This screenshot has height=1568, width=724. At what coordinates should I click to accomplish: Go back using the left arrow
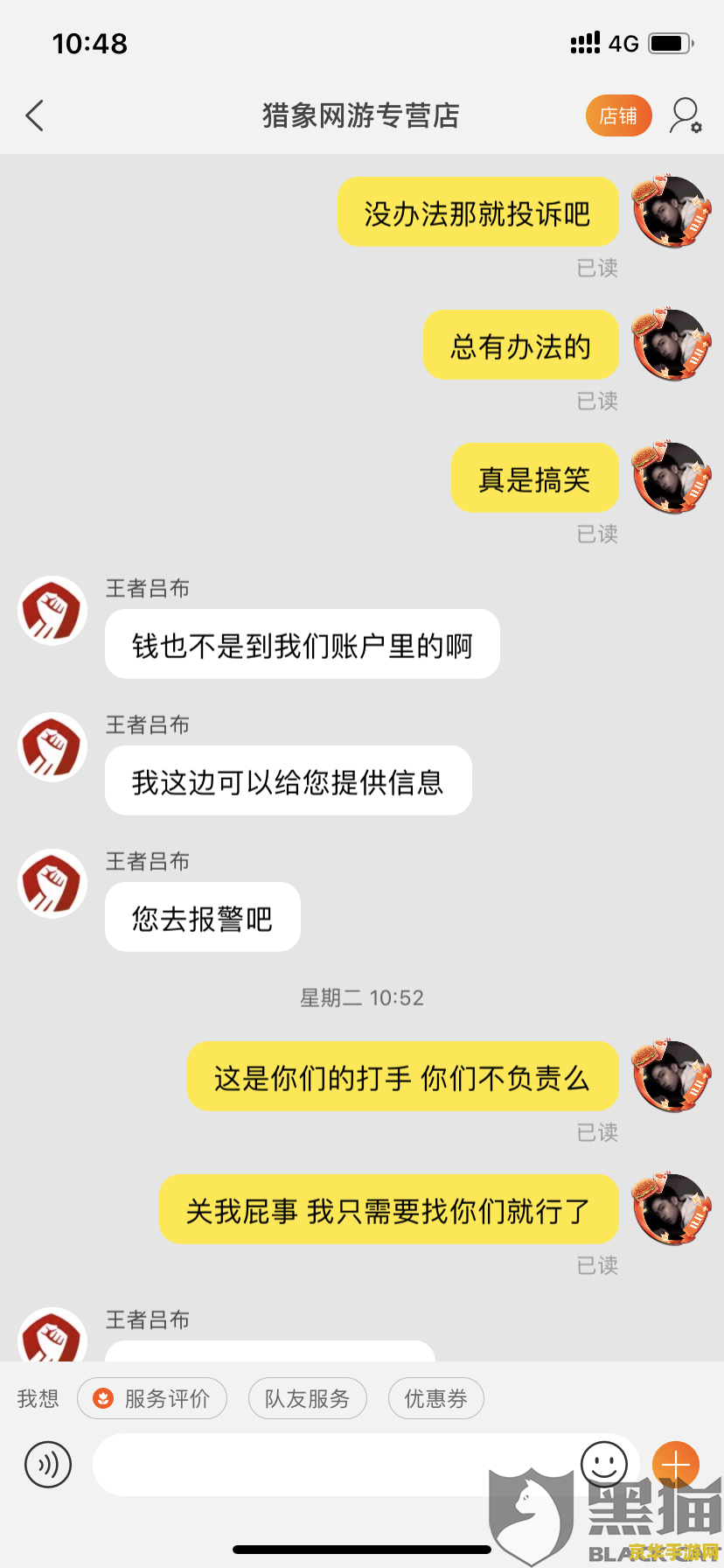point(35,115)
